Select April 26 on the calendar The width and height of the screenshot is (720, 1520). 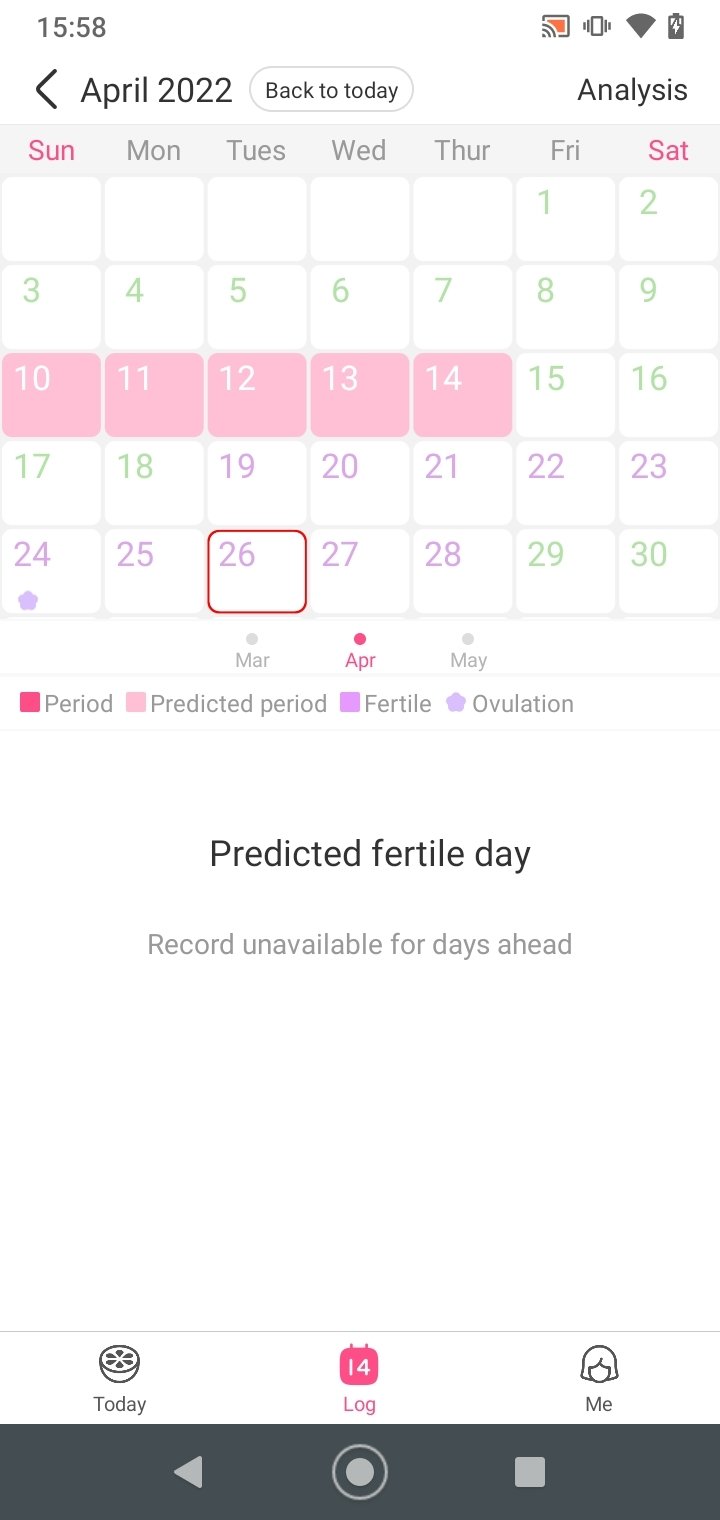pos(257,571)
